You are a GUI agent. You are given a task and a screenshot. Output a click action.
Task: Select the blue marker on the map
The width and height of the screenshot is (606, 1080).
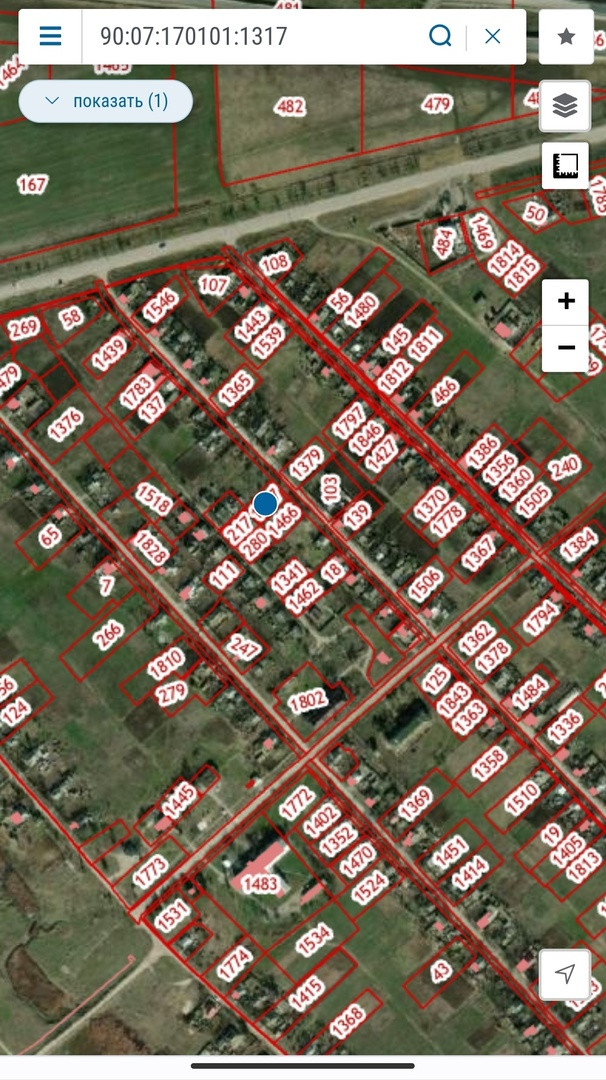point(265,505)
